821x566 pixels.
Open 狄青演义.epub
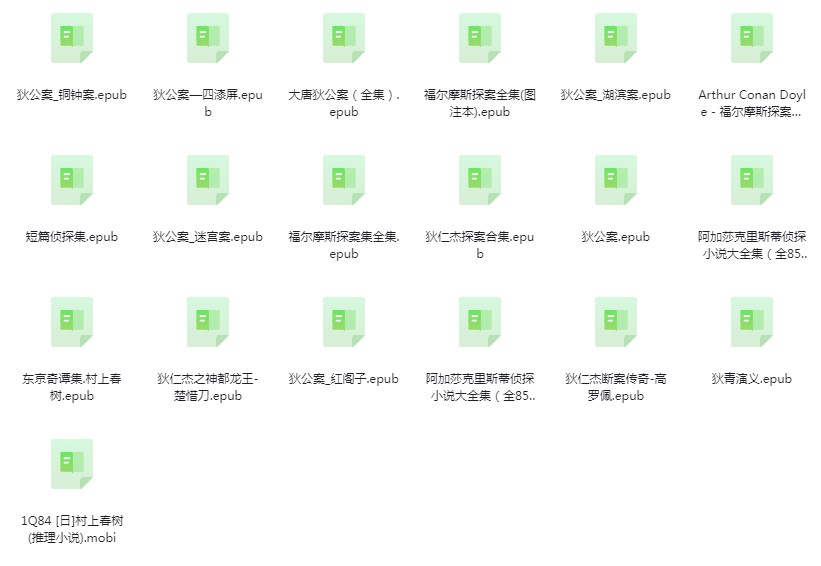(x=752, y=322)
